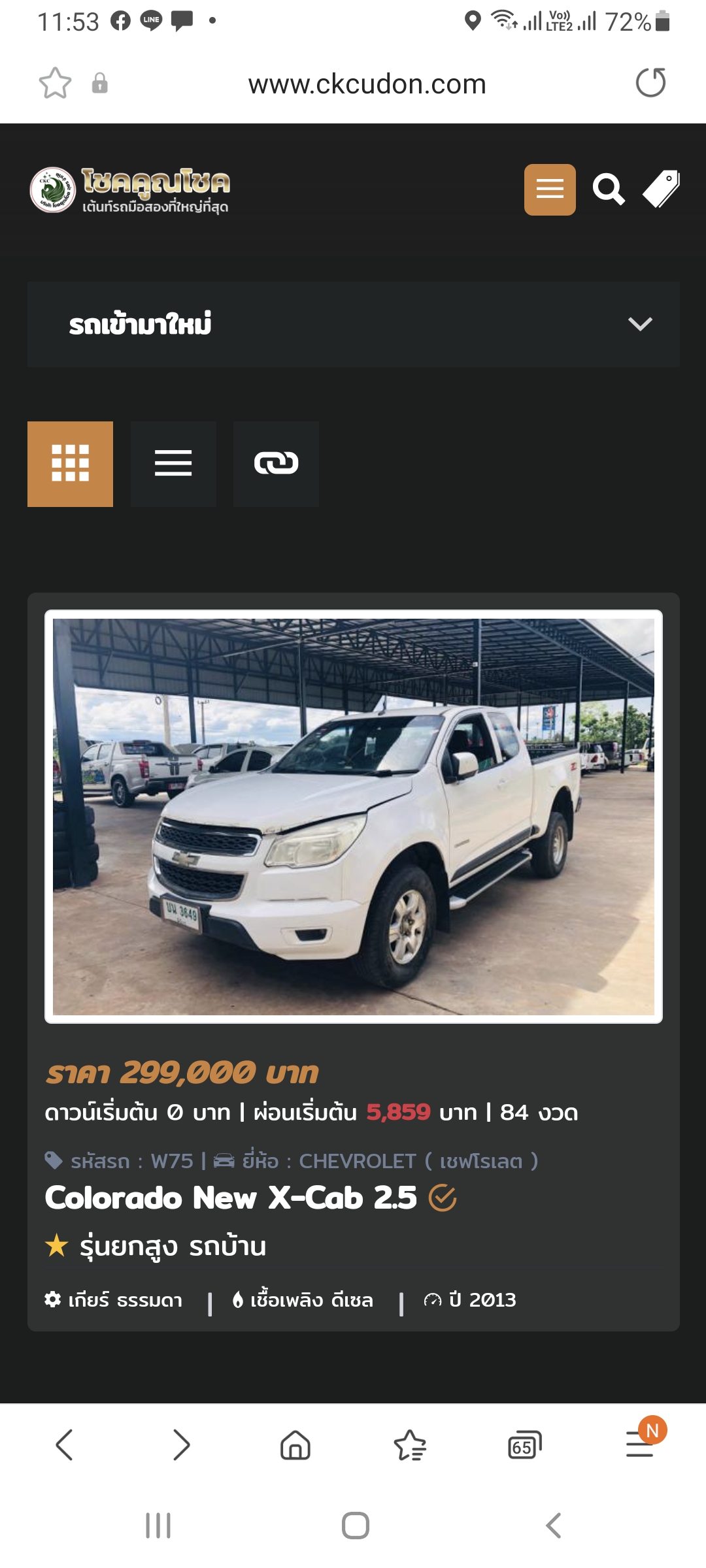Open the 65 open tabs view
Screen dimensions: 706x1568
pos(525,1445)
